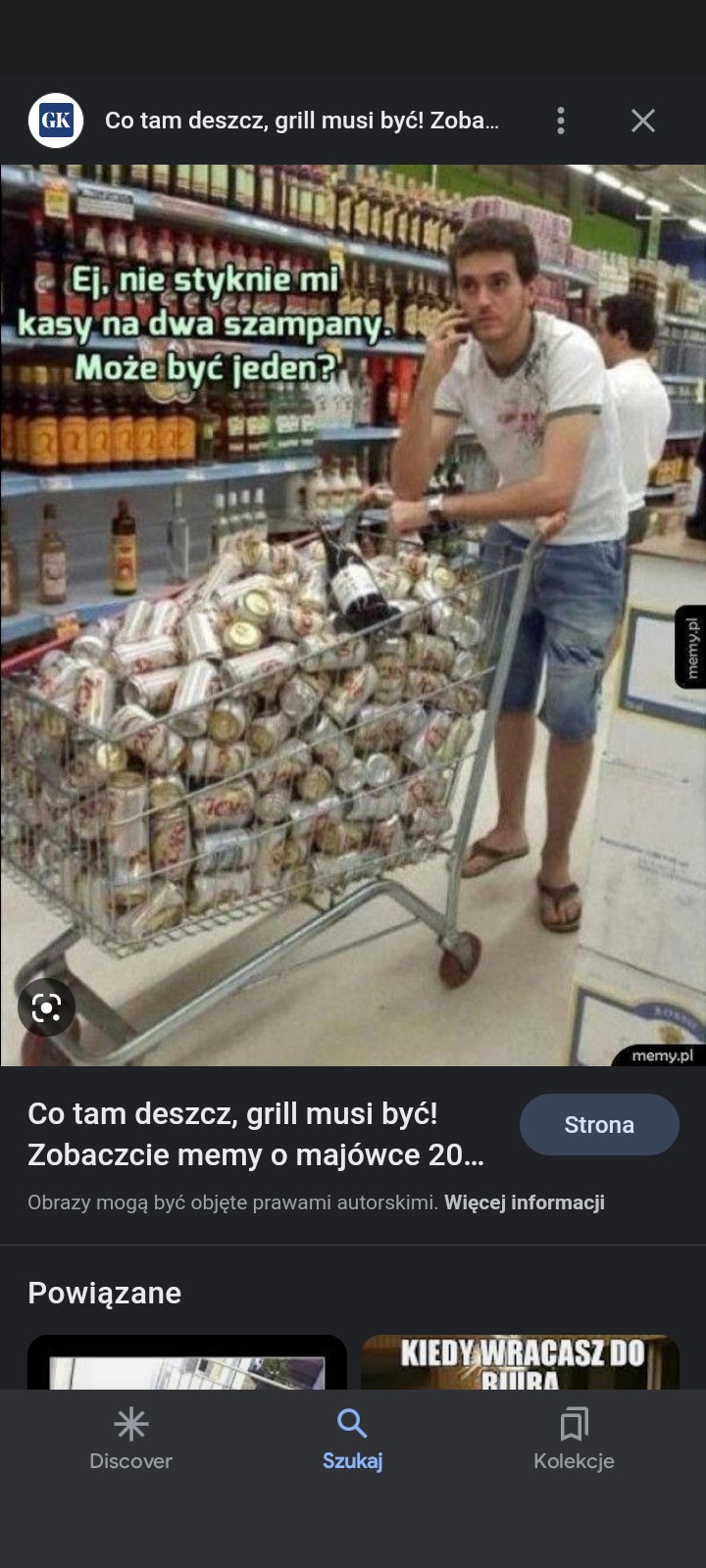Open the three-dot overflow menu
Image resolution: width=706 pixels, height=1568 pixels.
(x=560, y=121)
